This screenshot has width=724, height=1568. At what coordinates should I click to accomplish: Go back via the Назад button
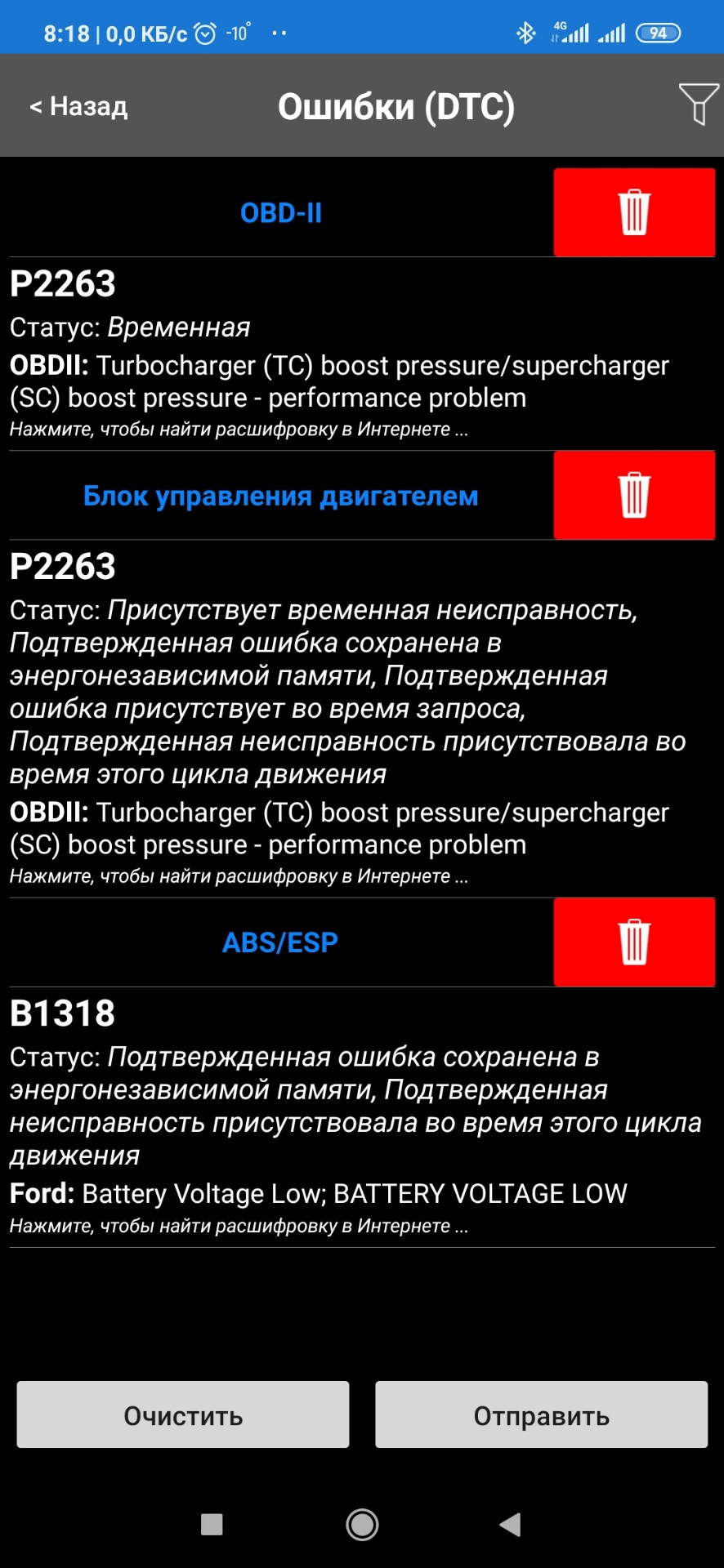point(79,106)
